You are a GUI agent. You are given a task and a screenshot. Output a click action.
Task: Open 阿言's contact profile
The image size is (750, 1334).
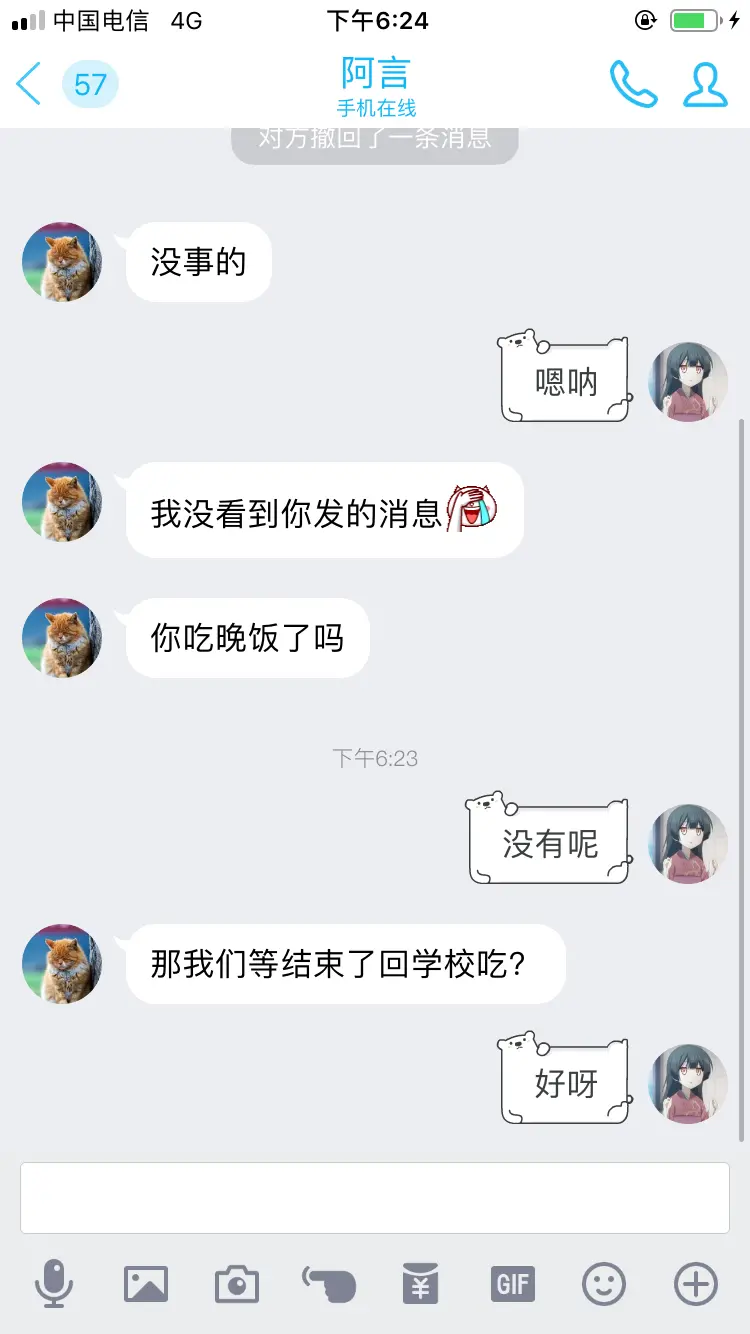(x=705, y=84)
